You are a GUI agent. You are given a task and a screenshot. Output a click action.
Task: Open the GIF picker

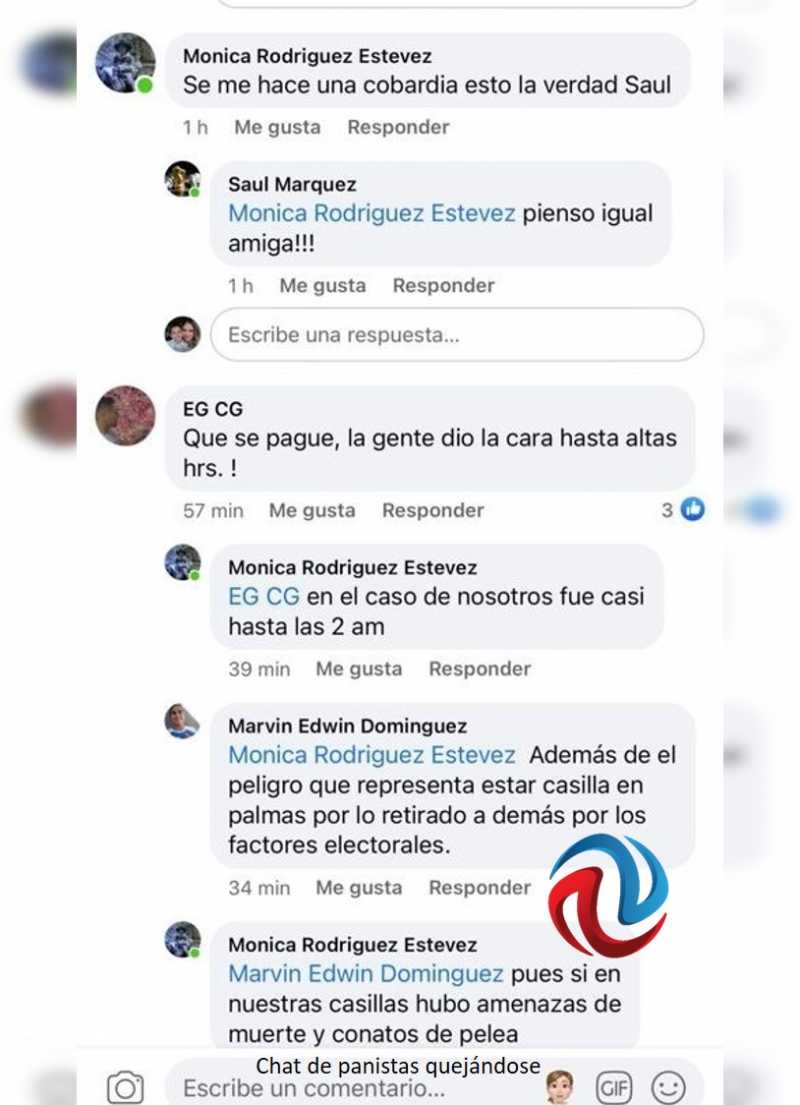pos(613,1087)
